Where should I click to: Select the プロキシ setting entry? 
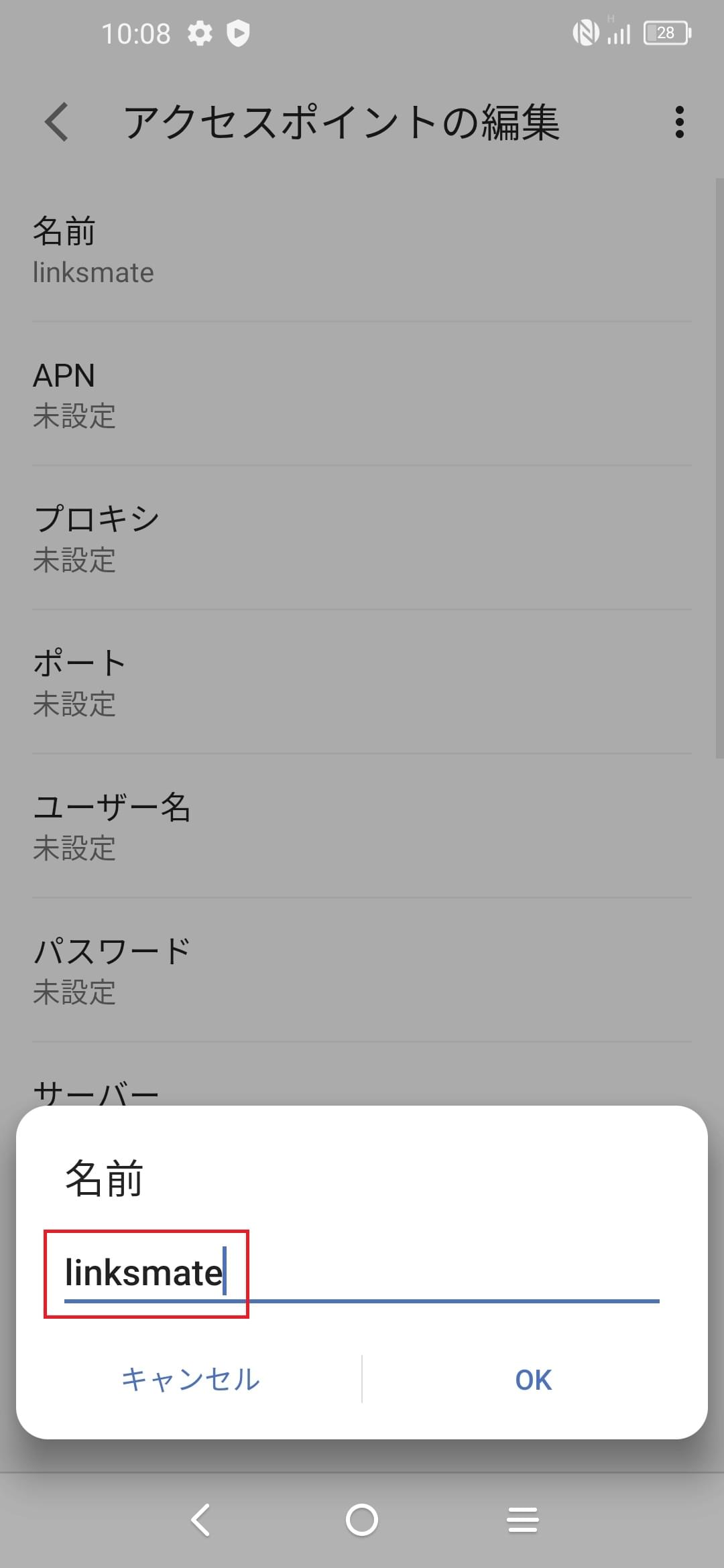[362, 539]
